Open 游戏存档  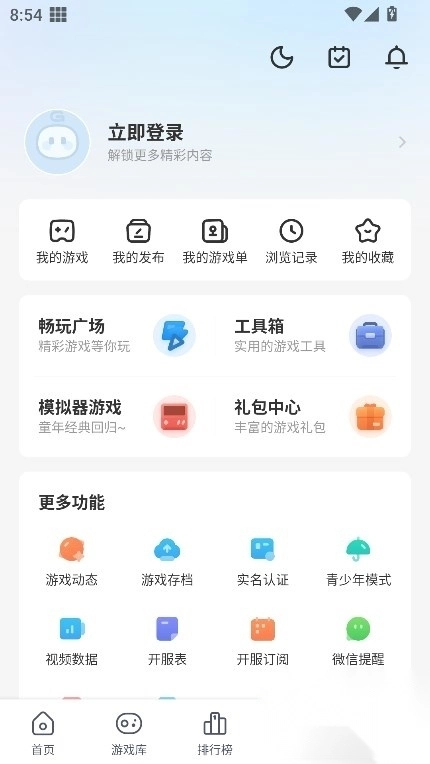click(167, 562)
